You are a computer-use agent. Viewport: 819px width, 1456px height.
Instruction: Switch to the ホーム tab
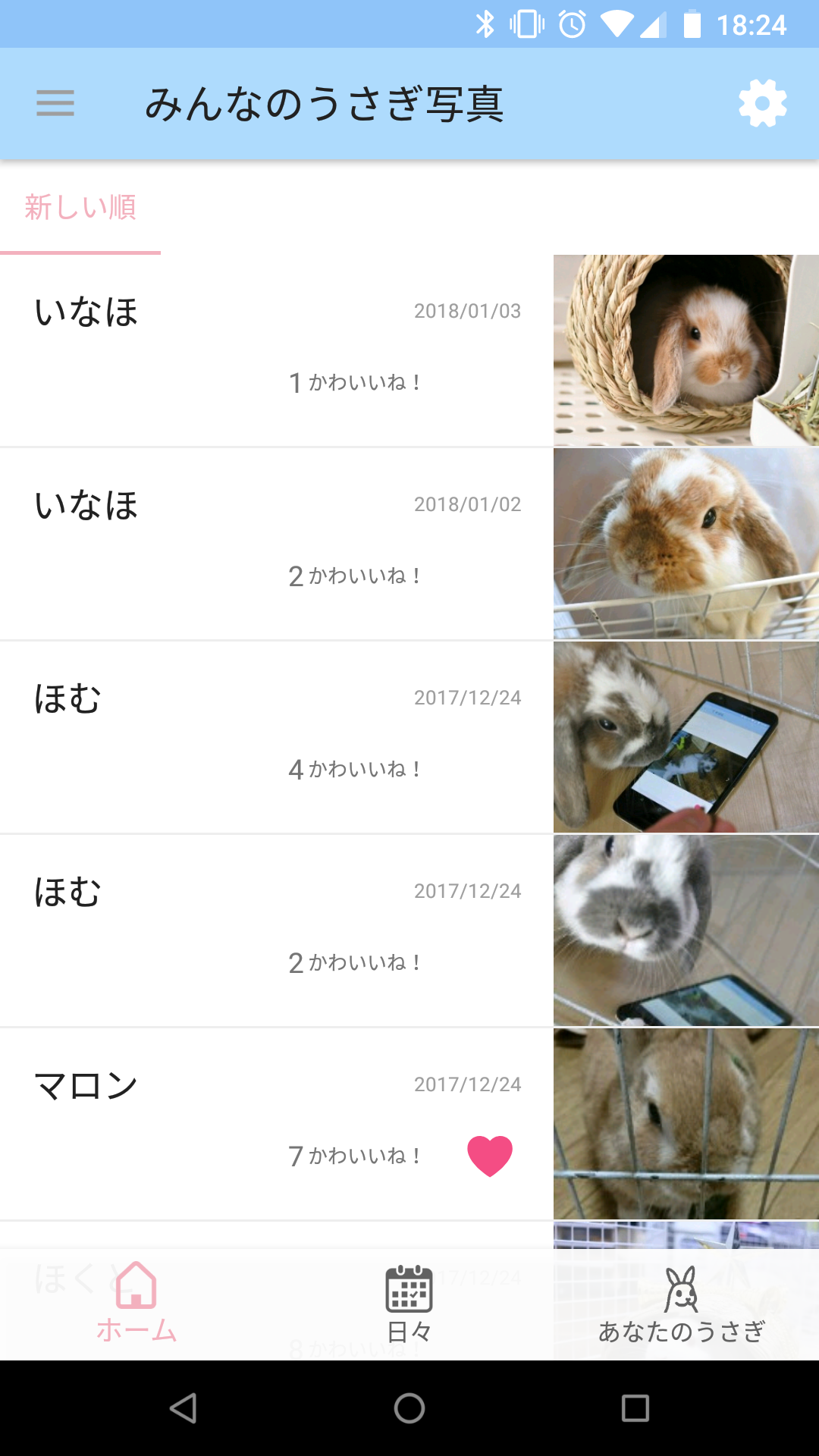pos(136,1303)
